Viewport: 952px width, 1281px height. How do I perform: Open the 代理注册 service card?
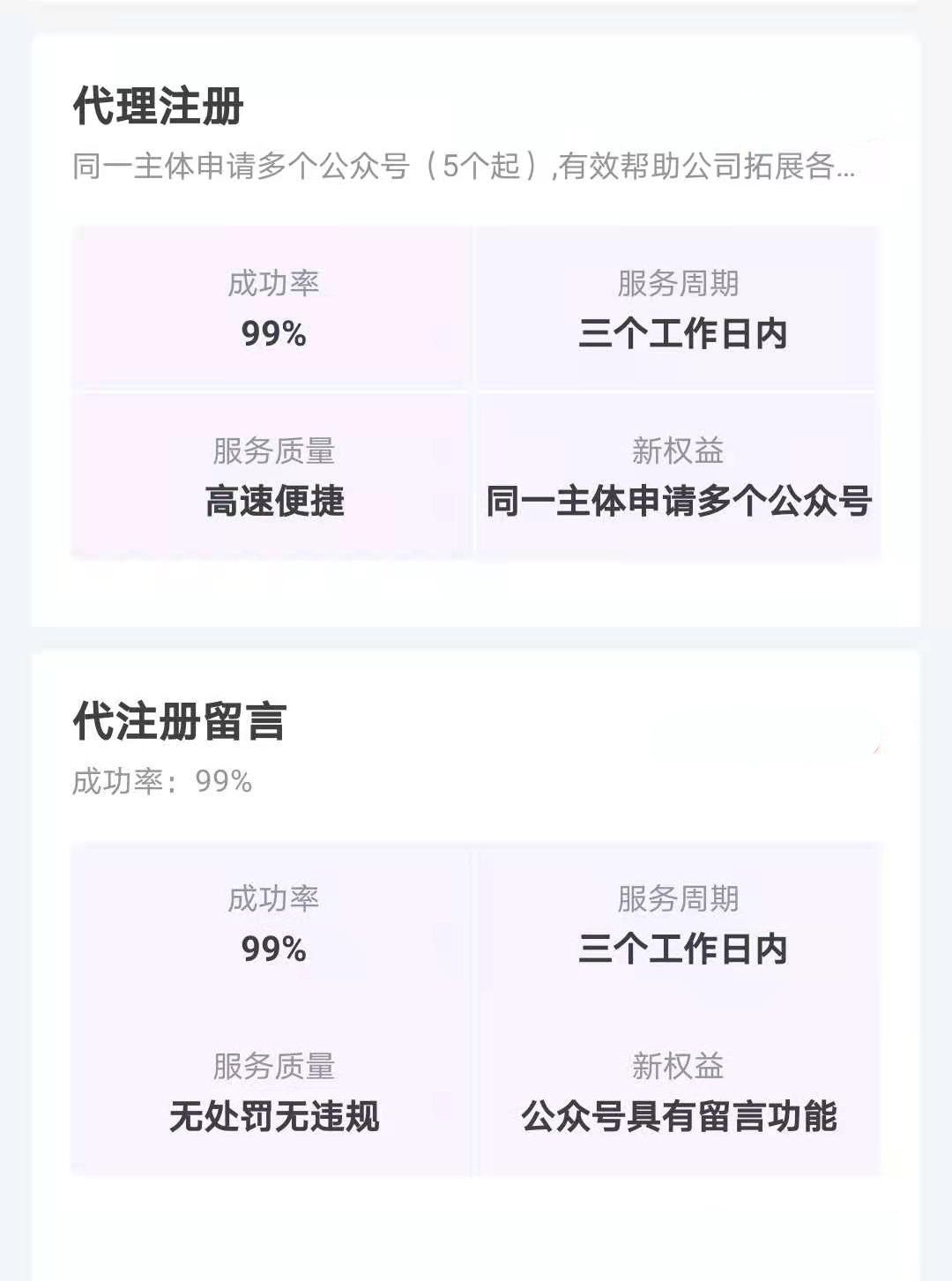pyautogui.click(x=159, y=107)
